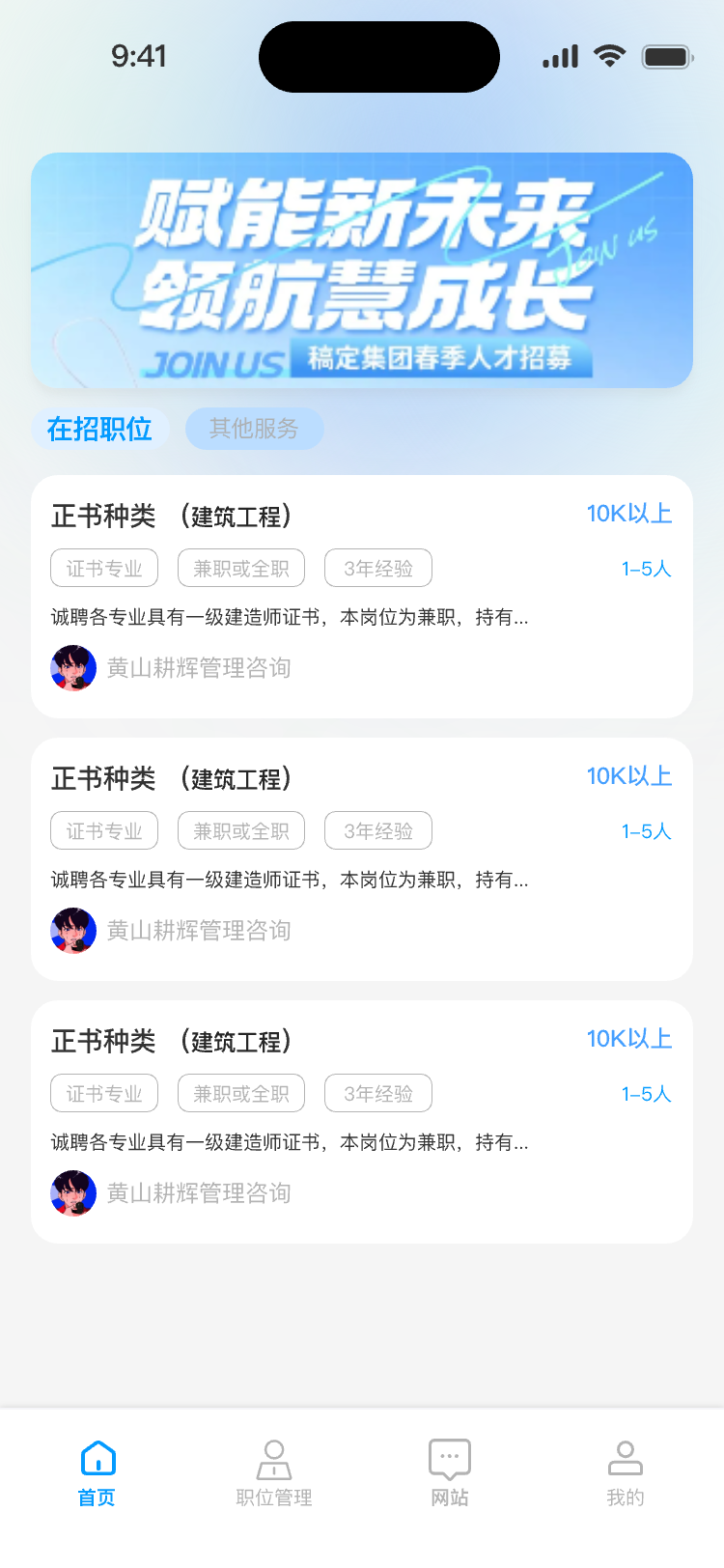This screenshot has width=724, height=1568.
Task: Open the 稿定集团春季人才招募 banner
Action: [362, 270]
